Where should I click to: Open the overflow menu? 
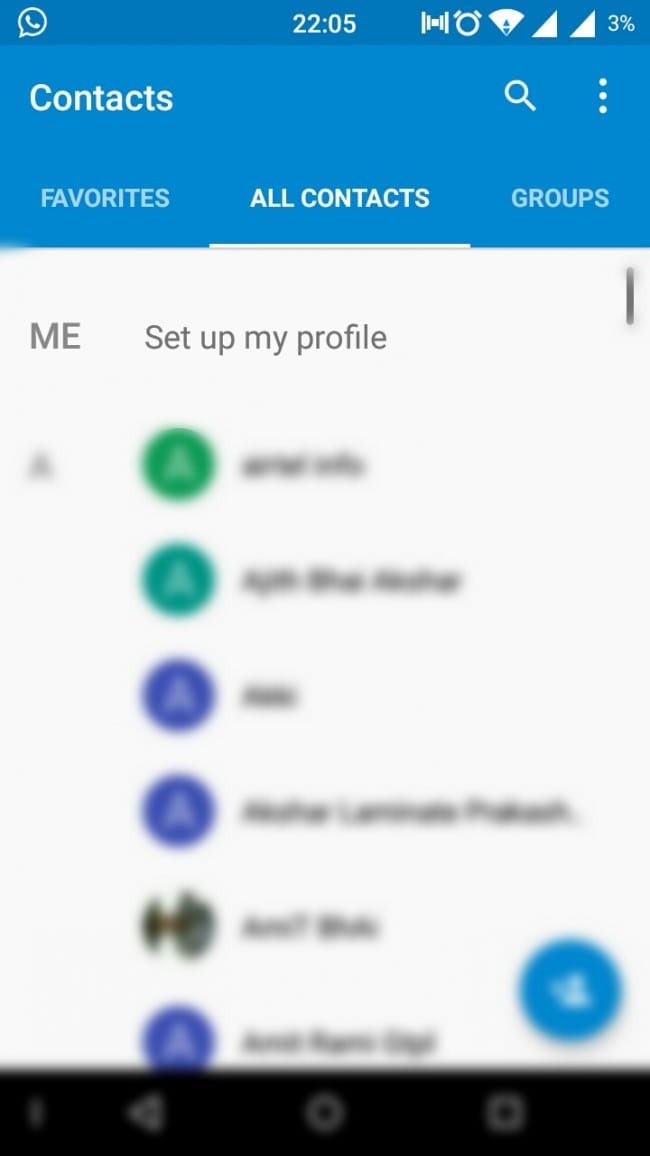(x=602, y=97)
